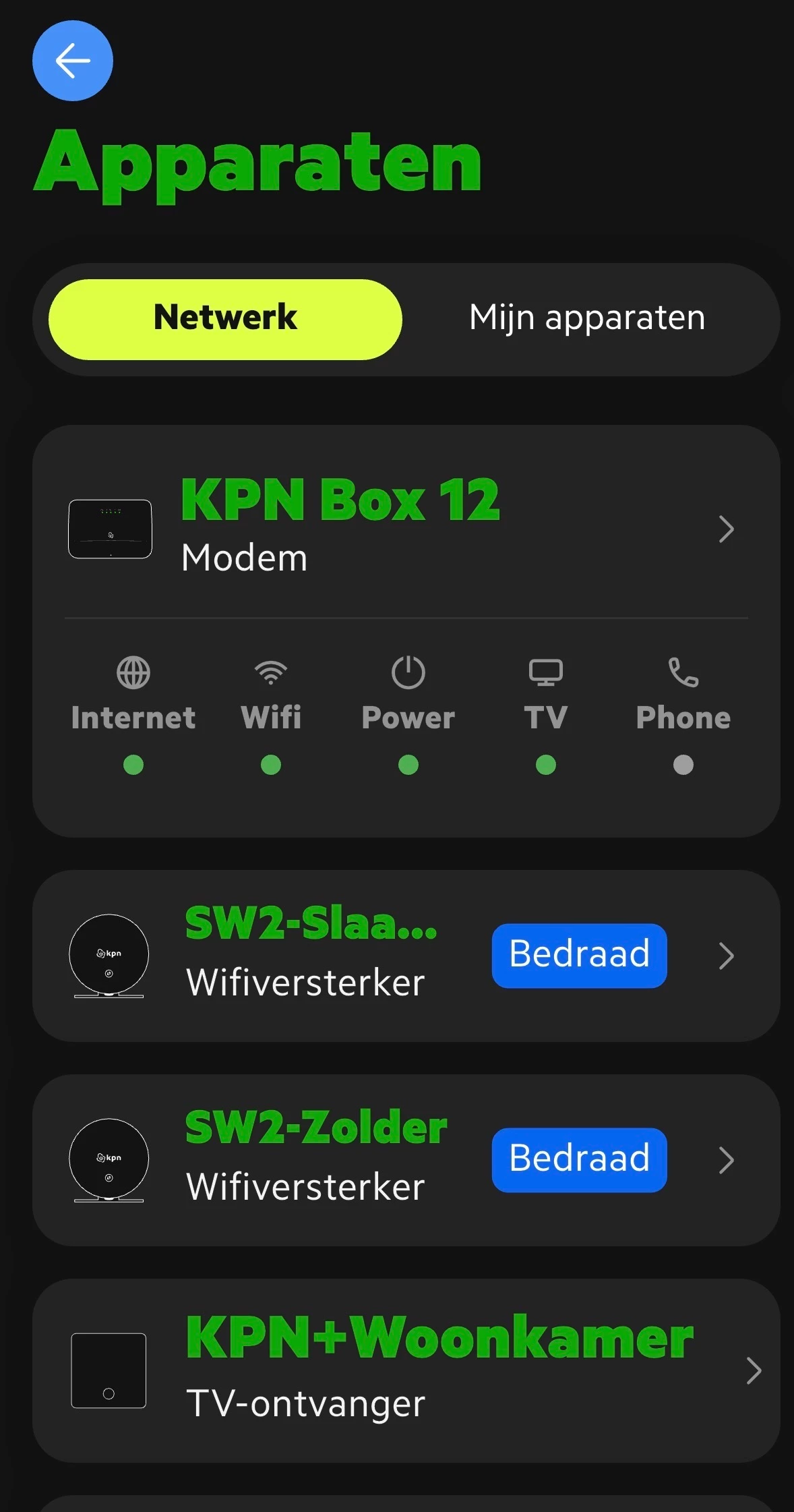Go back with the blue arrow button
The width and height of the screenshot is (794, 1512).
(73, 61)
